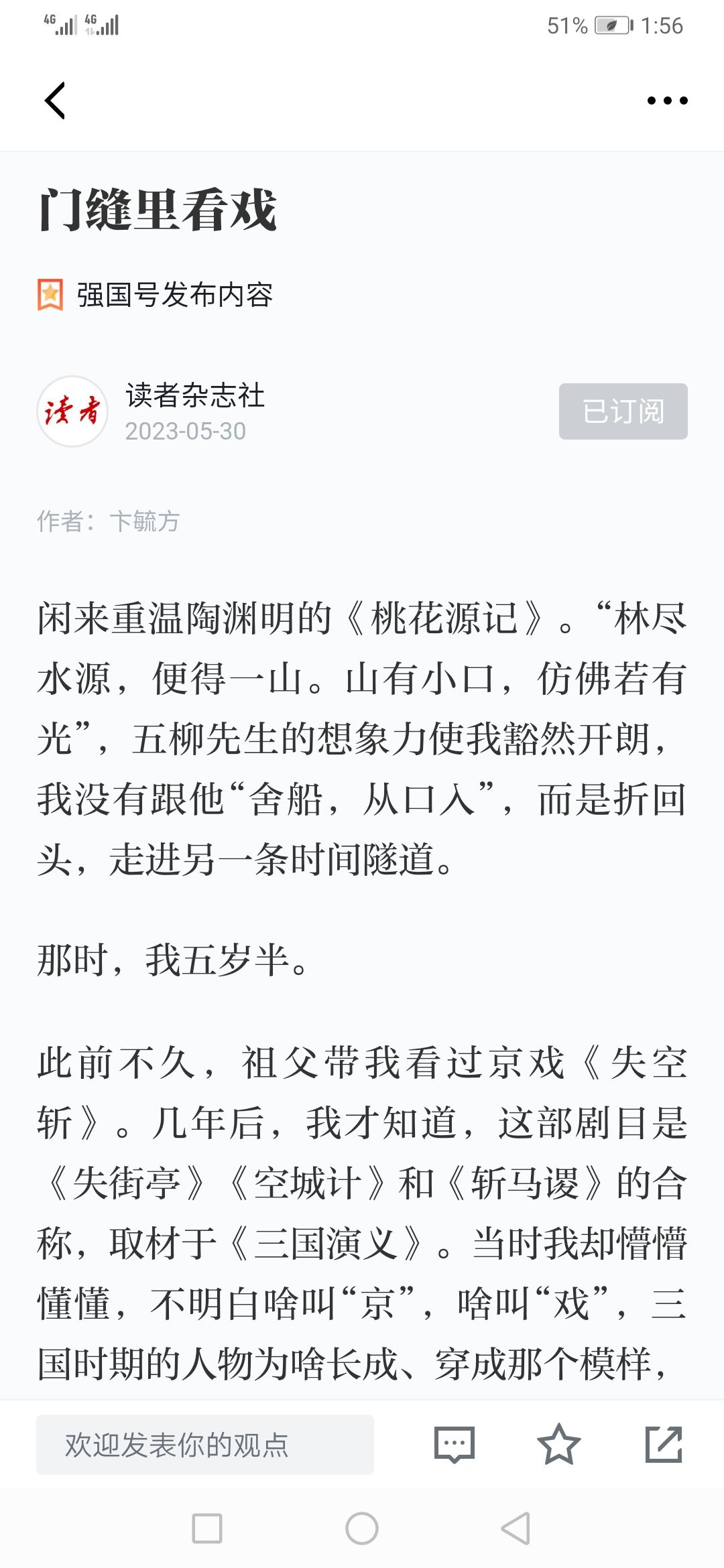Viewport: 724px width, 1568px height.
Task: Open the system recent apps view
Action: 207,1528
